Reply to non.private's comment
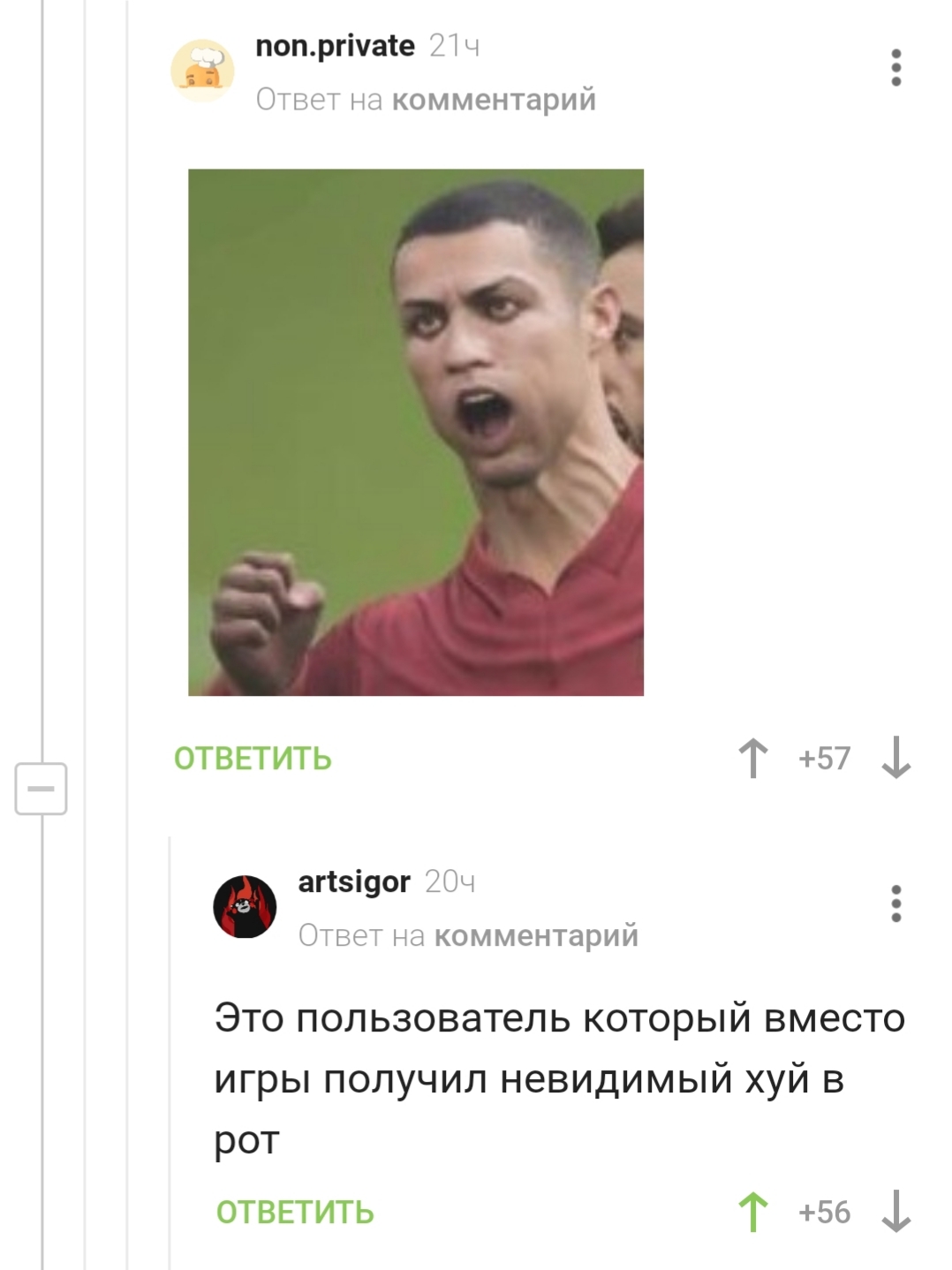 tap(253, 759)
